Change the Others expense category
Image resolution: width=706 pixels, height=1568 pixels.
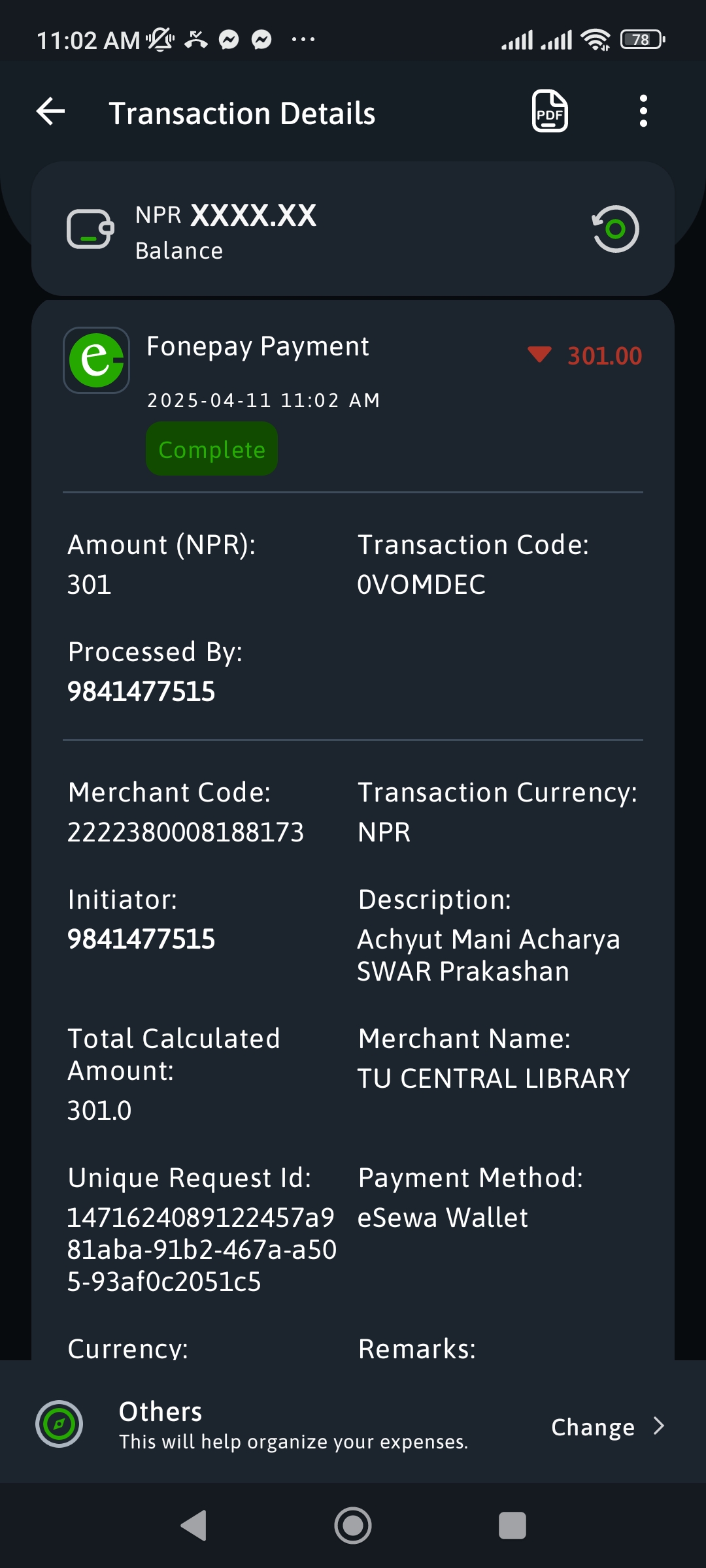(x=607, y=1427)
